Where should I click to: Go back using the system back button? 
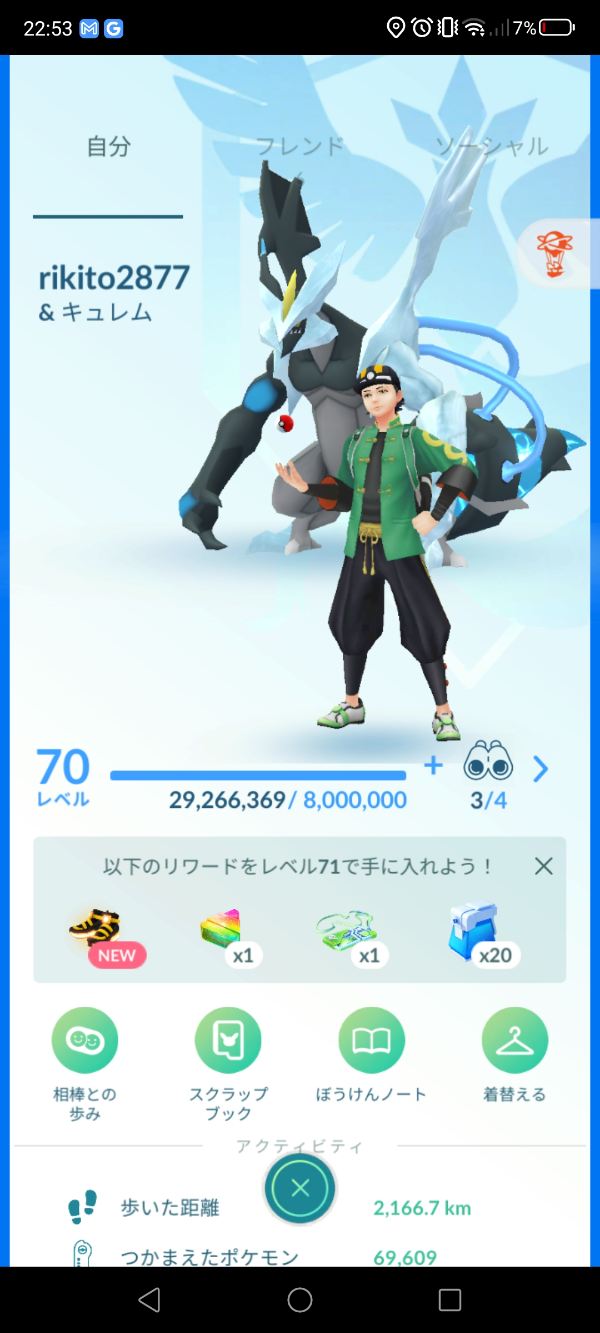[x=149, y=1299]
